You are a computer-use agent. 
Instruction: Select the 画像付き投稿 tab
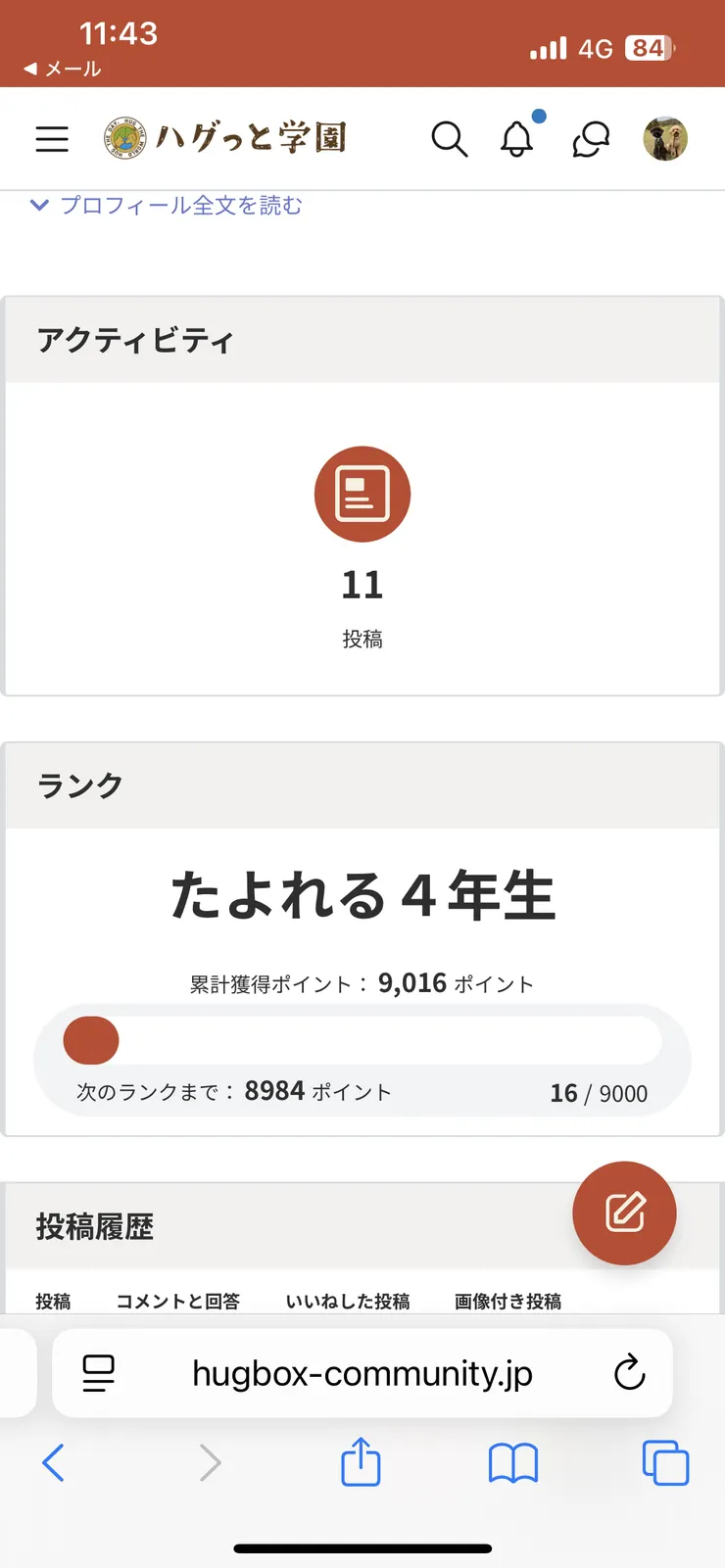click(x=507, y=1301)
